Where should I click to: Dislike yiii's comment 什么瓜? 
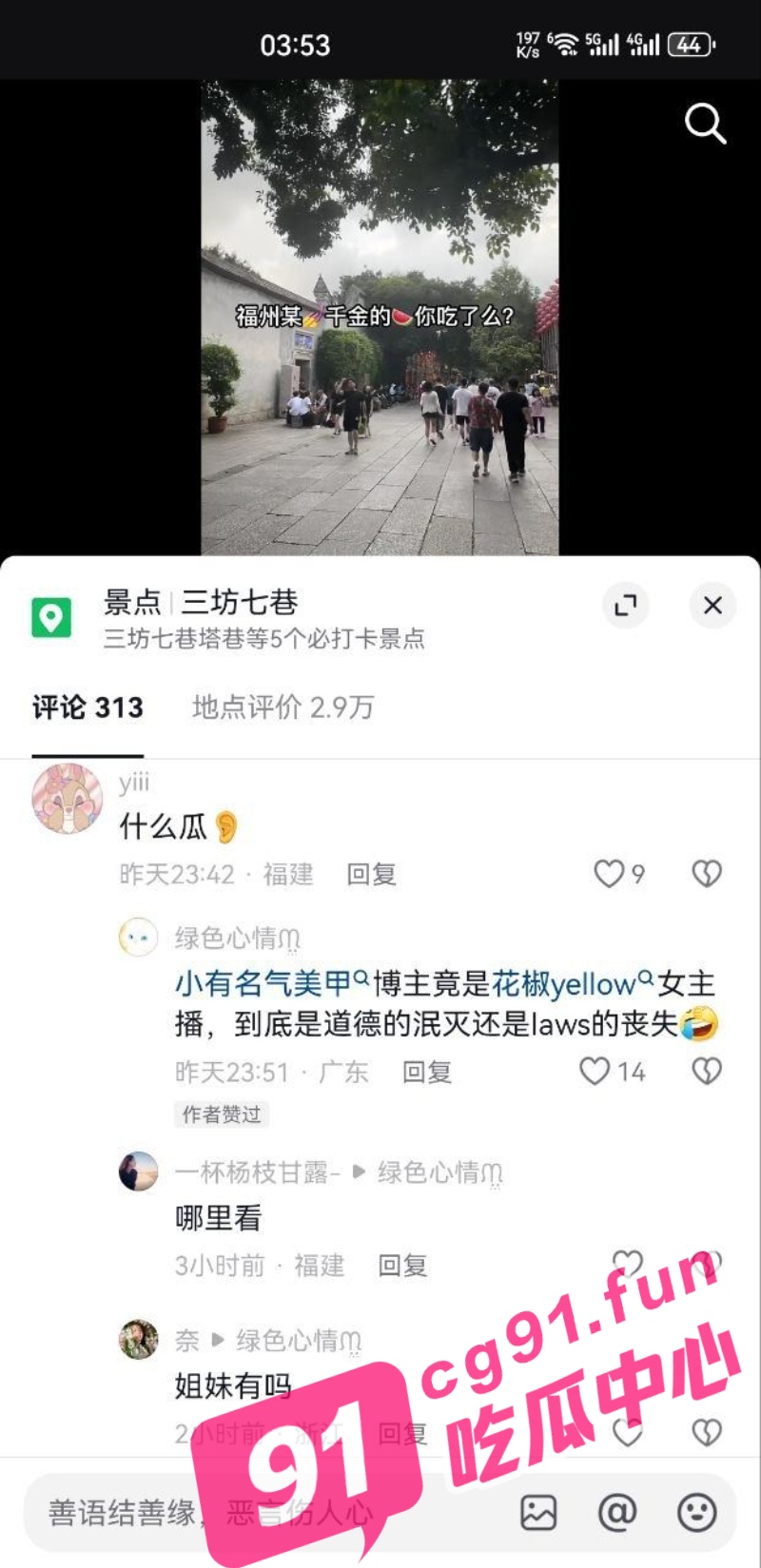pyautogui.click(x=707, y=874)
